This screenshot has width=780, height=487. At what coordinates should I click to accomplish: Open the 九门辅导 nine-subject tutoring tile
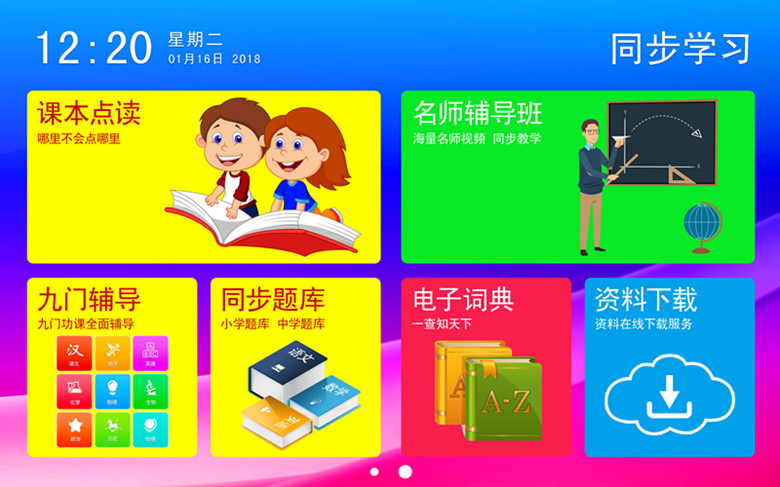tap(111, 367)
